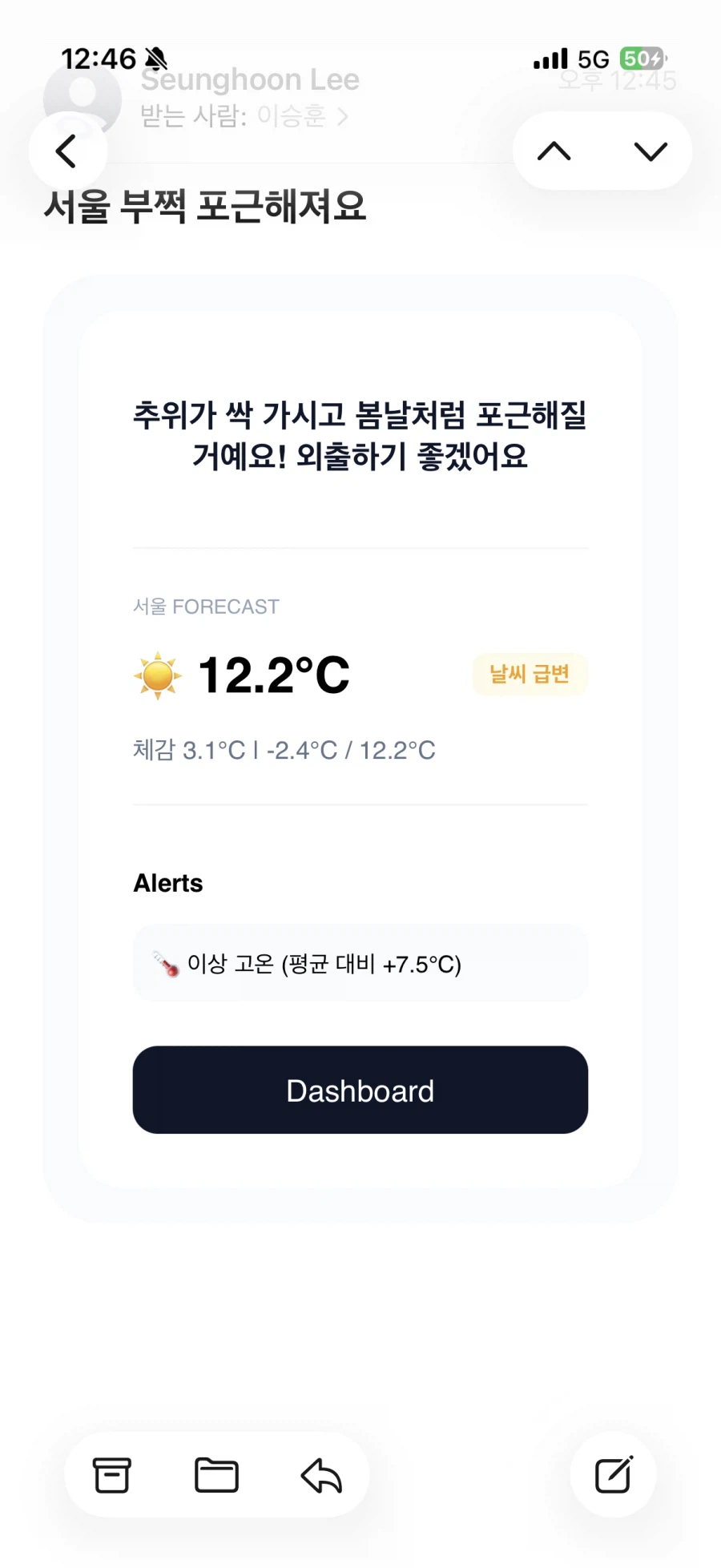
Task: Open the Dashboard button
Action: (360, 1090)
